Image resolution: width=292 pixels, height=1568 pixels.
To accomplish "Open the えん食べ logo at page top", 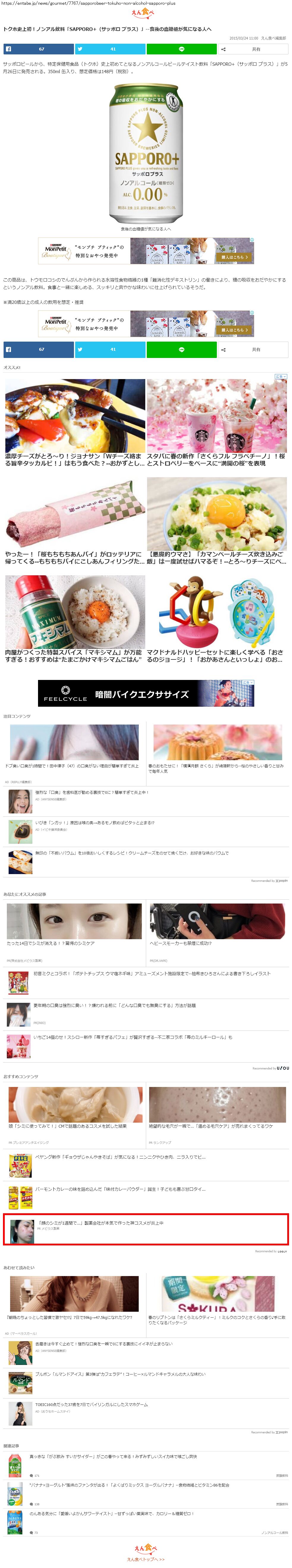I will click(144, 14).
